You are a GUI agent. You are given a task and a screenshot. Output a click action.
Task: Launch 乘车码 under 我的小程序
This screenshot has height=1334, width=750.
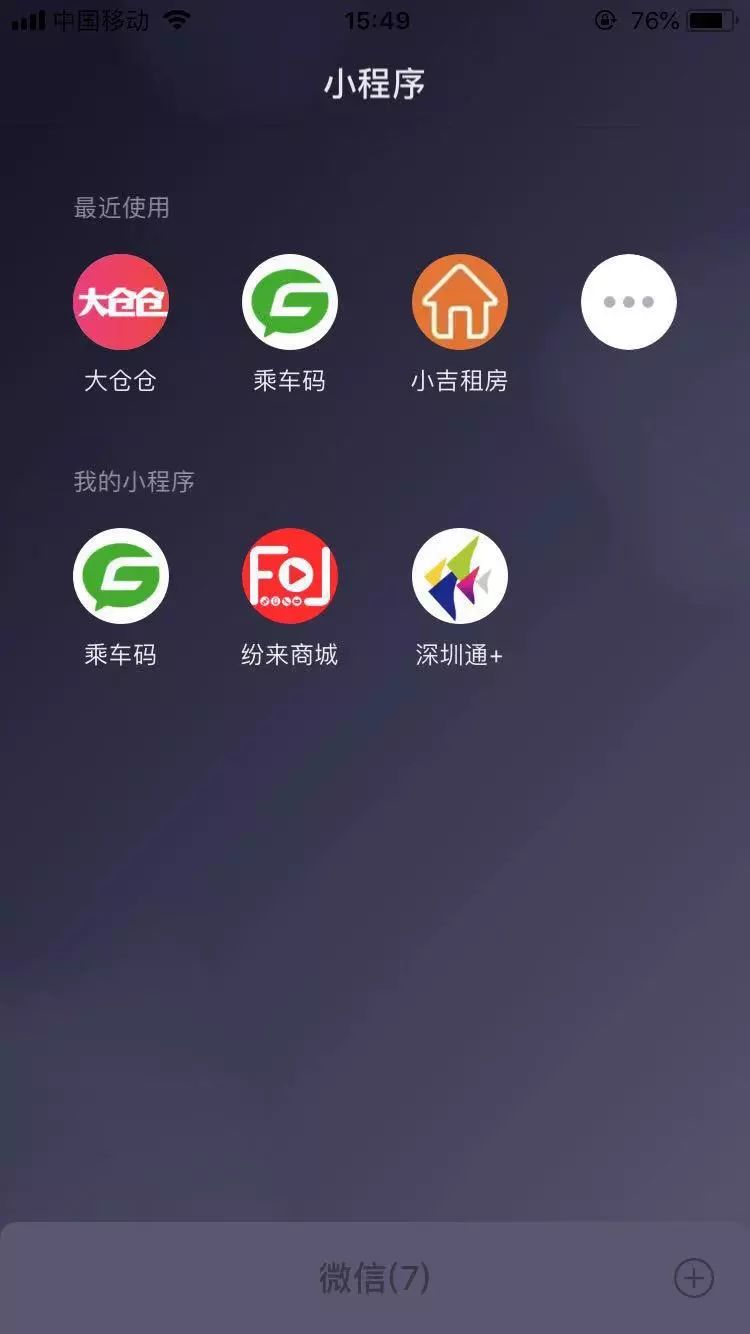[121, 576]
